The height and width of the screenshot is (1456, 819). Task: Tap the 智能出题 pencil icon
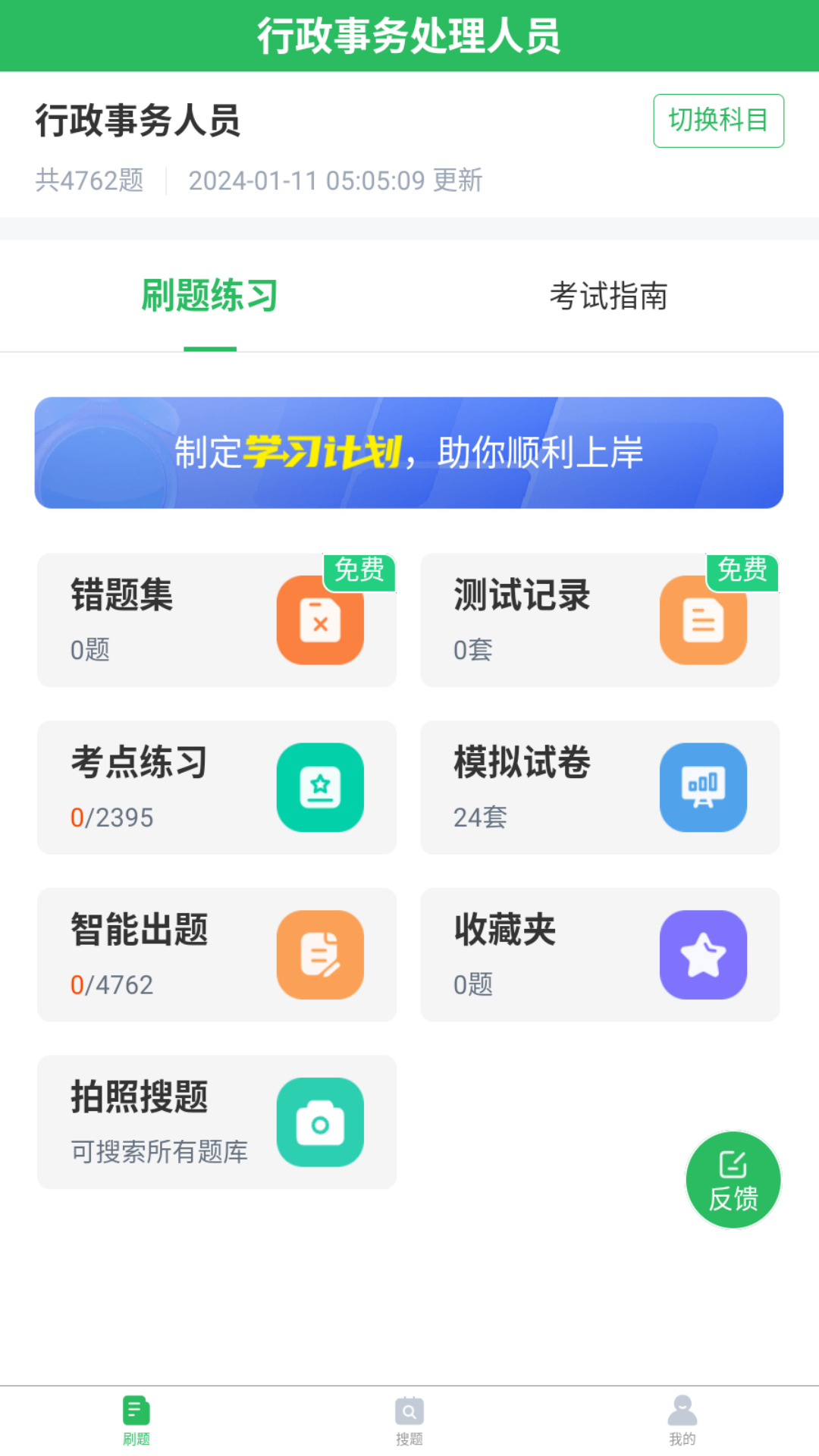320,955
